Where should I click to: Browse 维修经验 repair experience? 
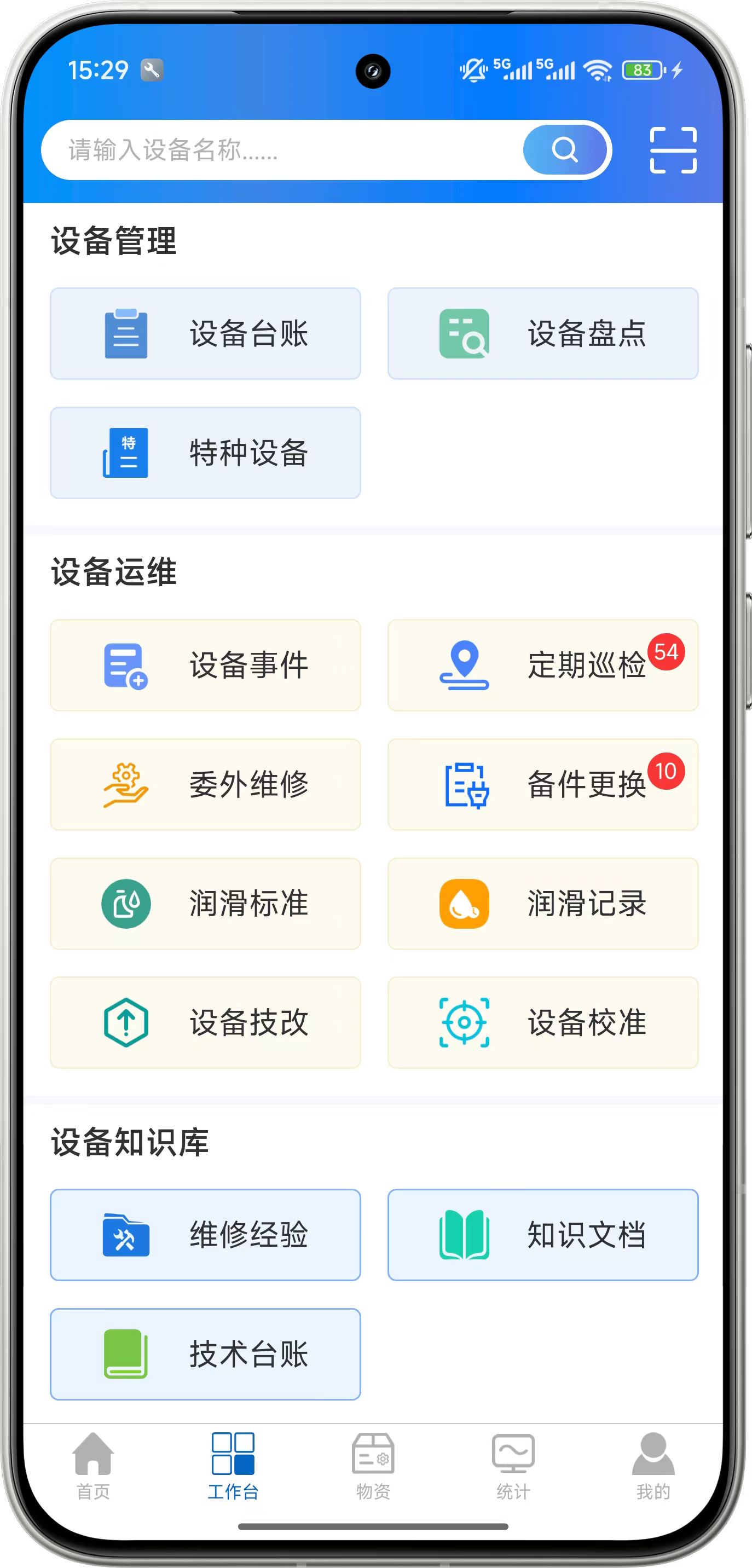click(x=205, y=1235)
